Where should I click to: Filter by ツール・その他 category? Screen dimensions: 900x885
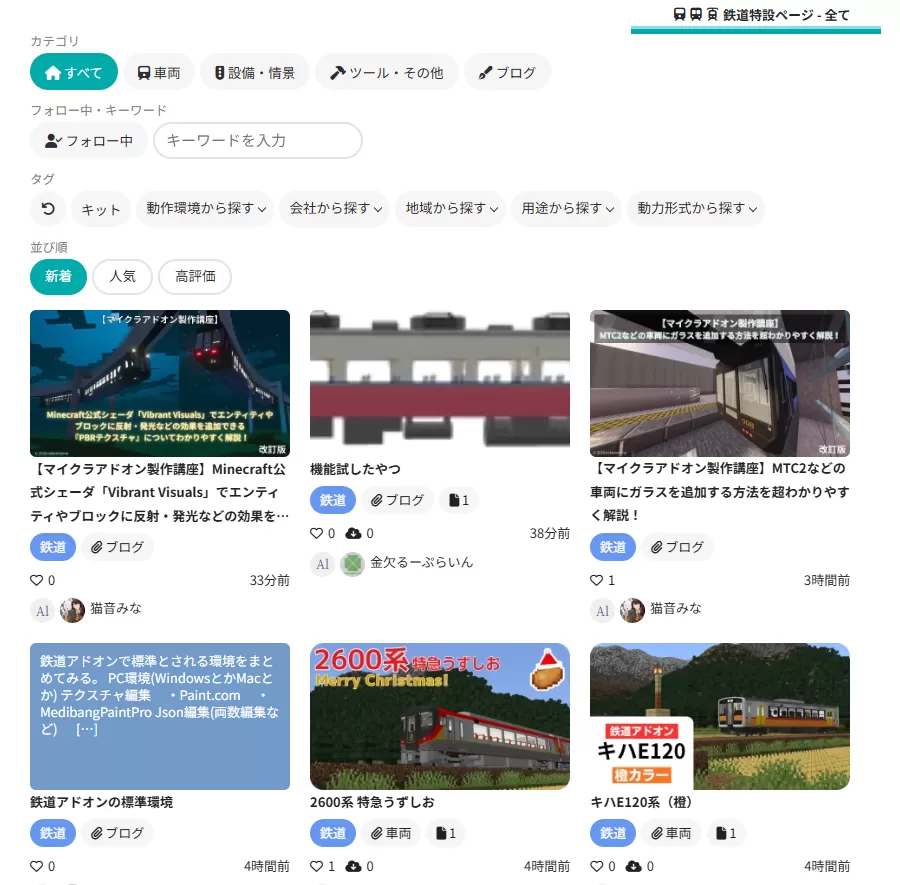(x=387, y=72)
